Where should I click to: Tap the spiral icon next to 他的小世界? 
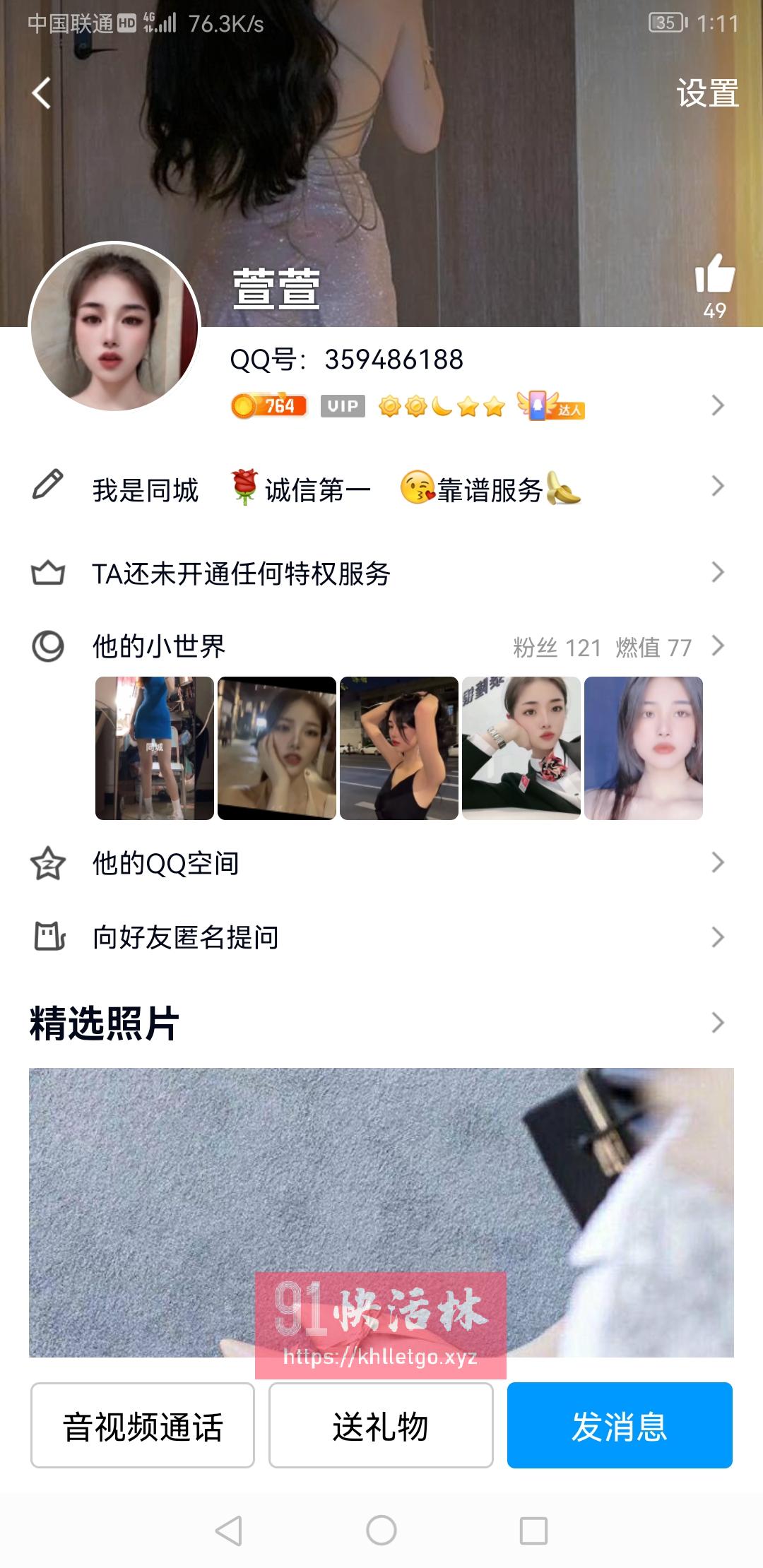47,646
